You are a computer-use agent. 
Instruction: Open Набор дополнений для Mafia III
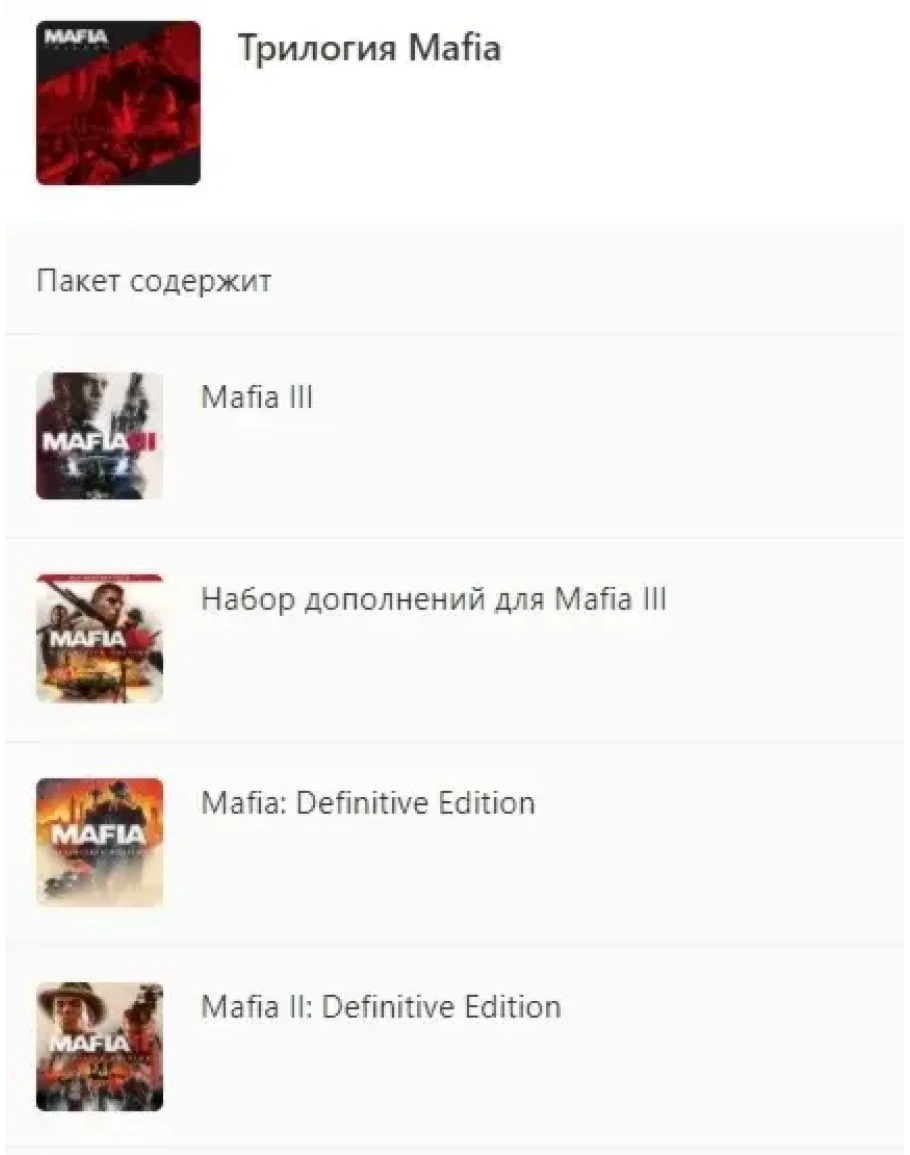433,600
